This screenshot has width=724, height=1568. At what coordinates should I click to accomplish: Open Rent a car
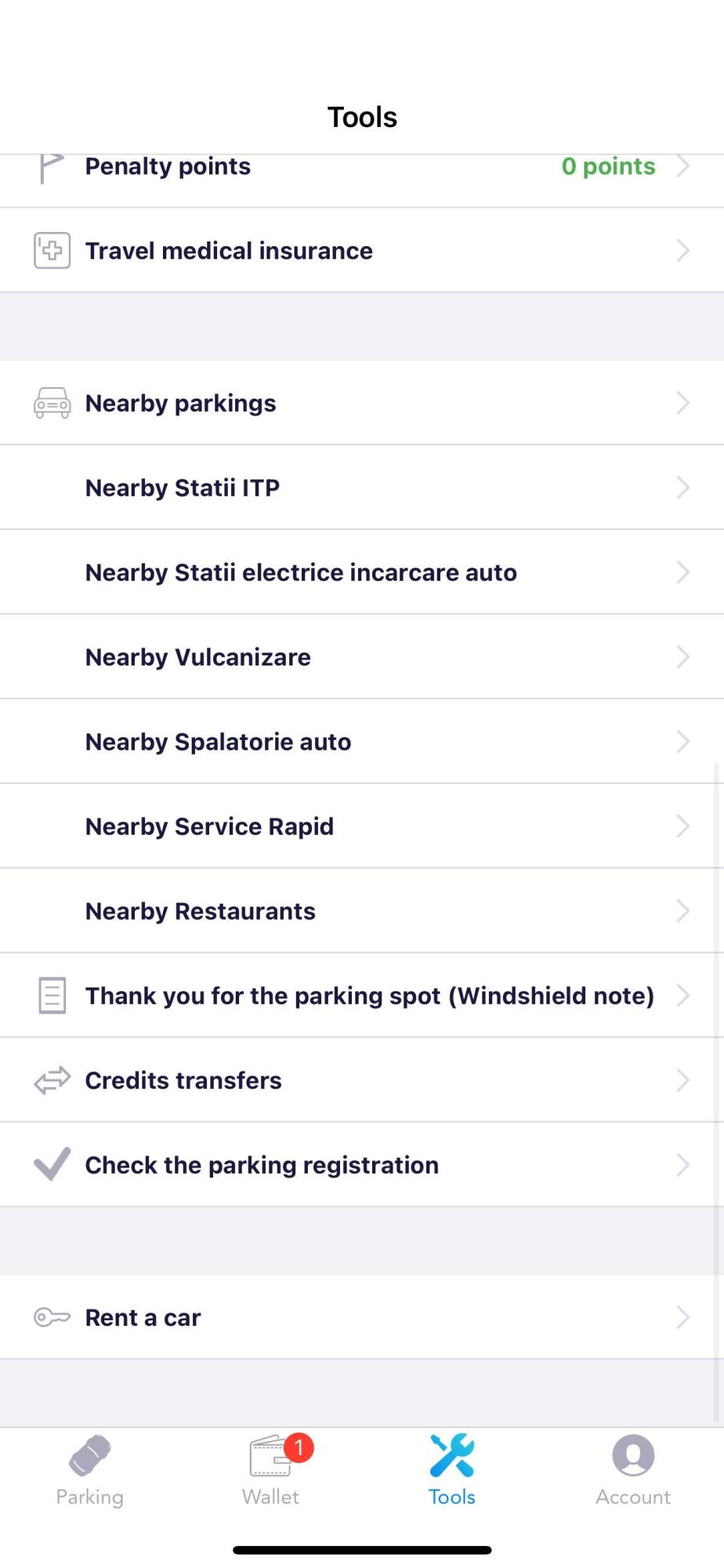[x=360, y=1317]
